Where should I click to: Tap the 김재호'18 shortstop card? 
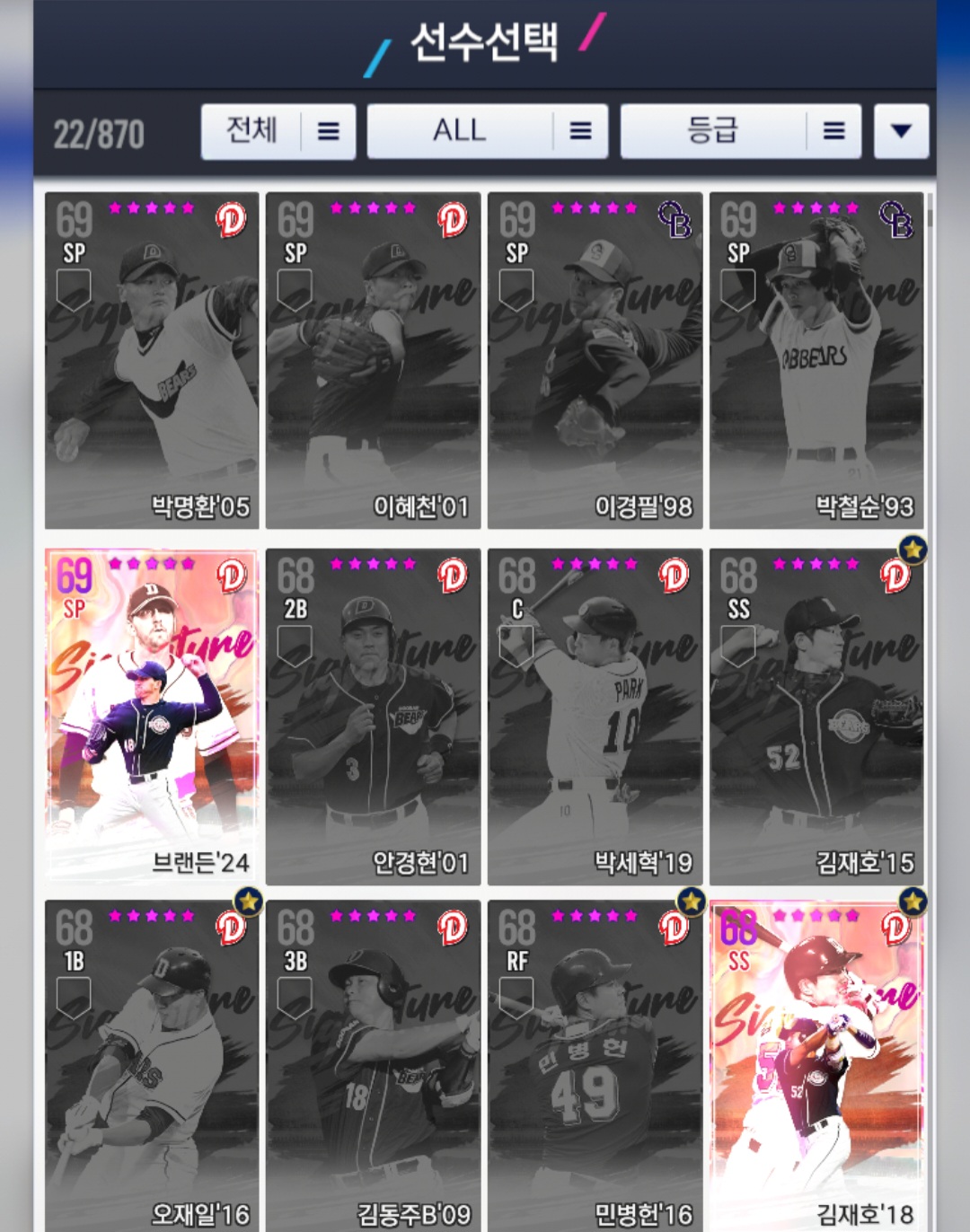[x=816, y=1064]
